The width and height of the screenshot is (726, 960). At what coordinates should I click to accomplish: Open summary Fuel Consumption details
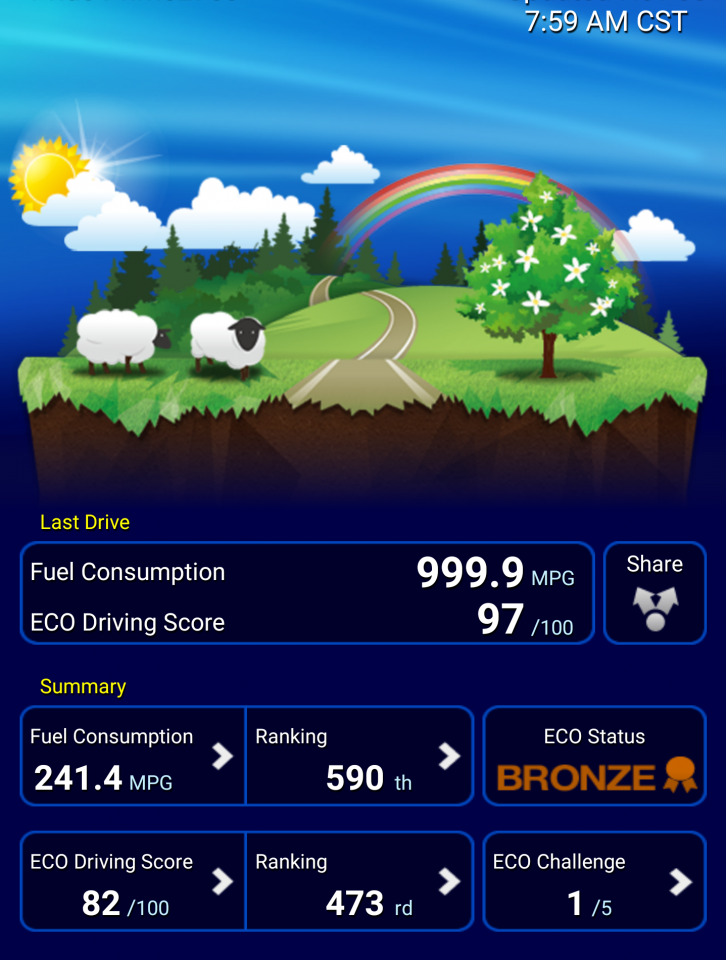133,756
